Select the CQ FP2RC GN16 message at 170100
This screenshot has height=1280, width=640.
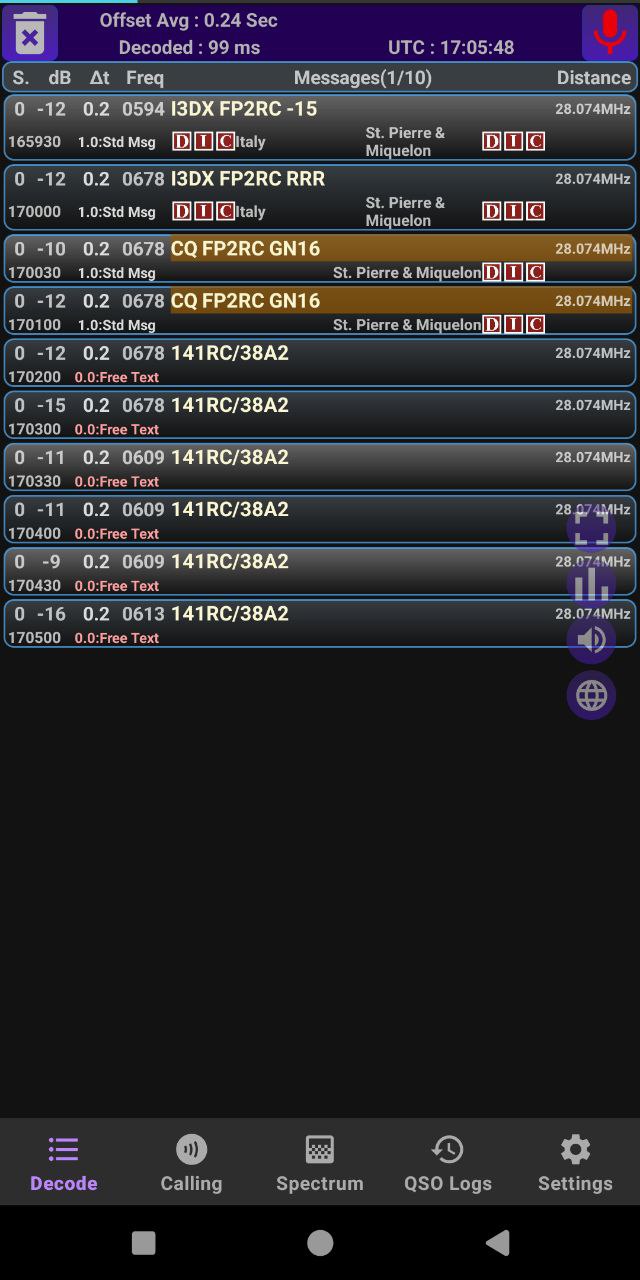(320, 310)
